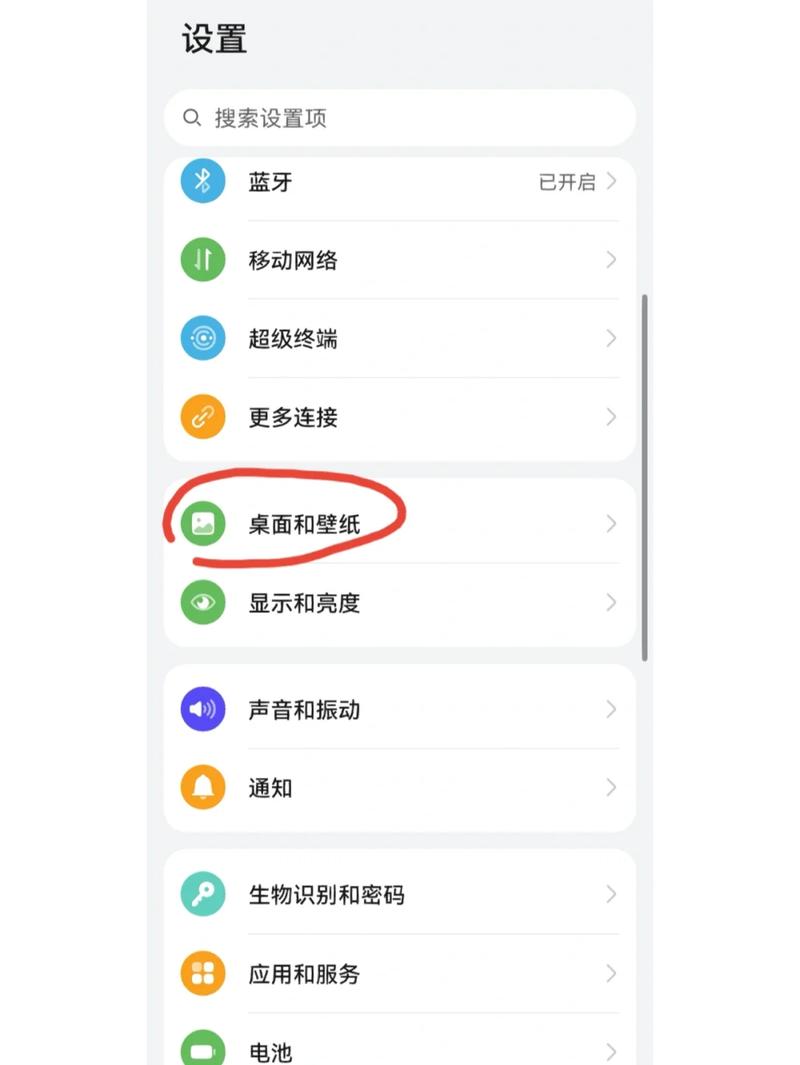Open 超级终端 settings
Image resolution: width=800 pixels, height=1065 pixels.
[x=400, y=339]
